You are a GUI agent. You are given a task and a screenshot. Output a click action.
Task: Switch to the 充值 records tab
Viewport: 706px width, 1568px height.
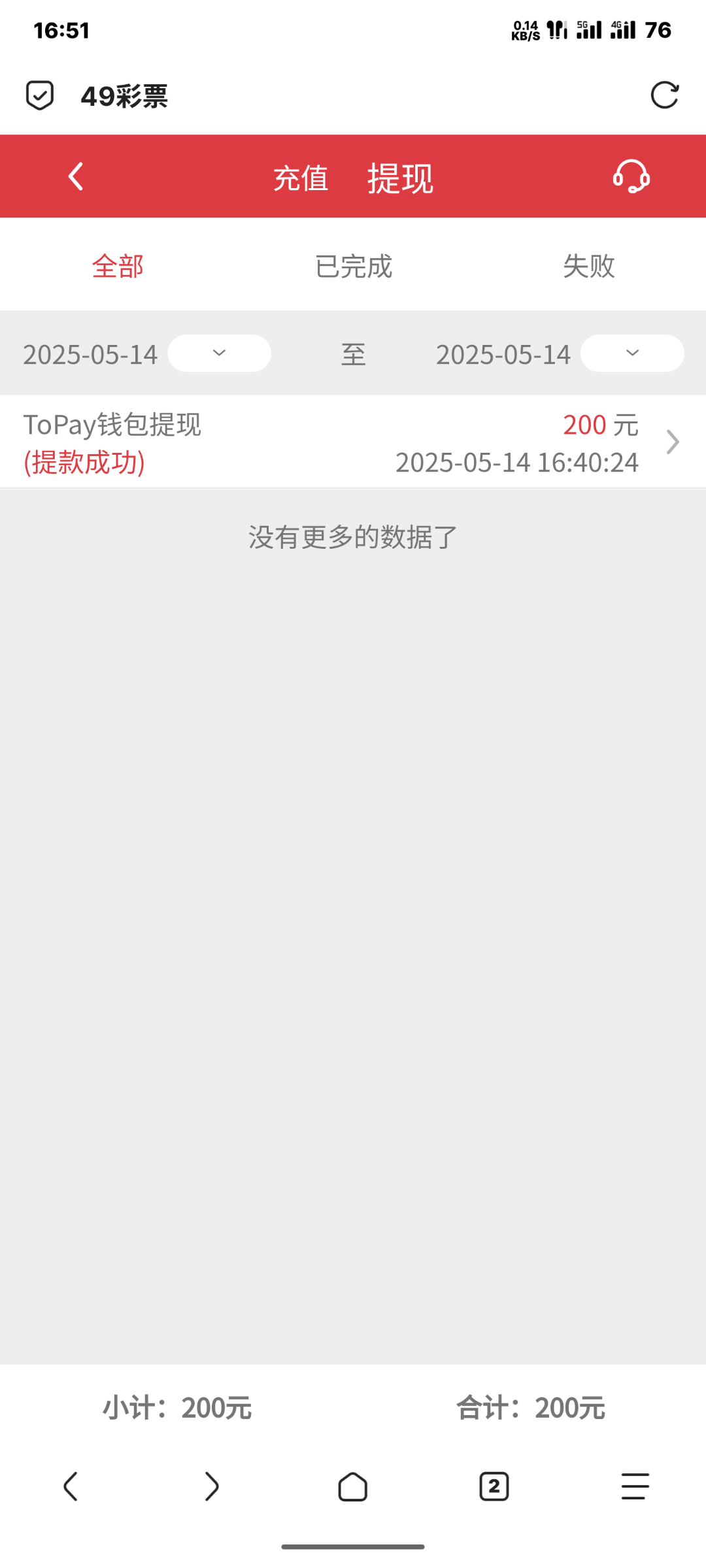(301, 178)
